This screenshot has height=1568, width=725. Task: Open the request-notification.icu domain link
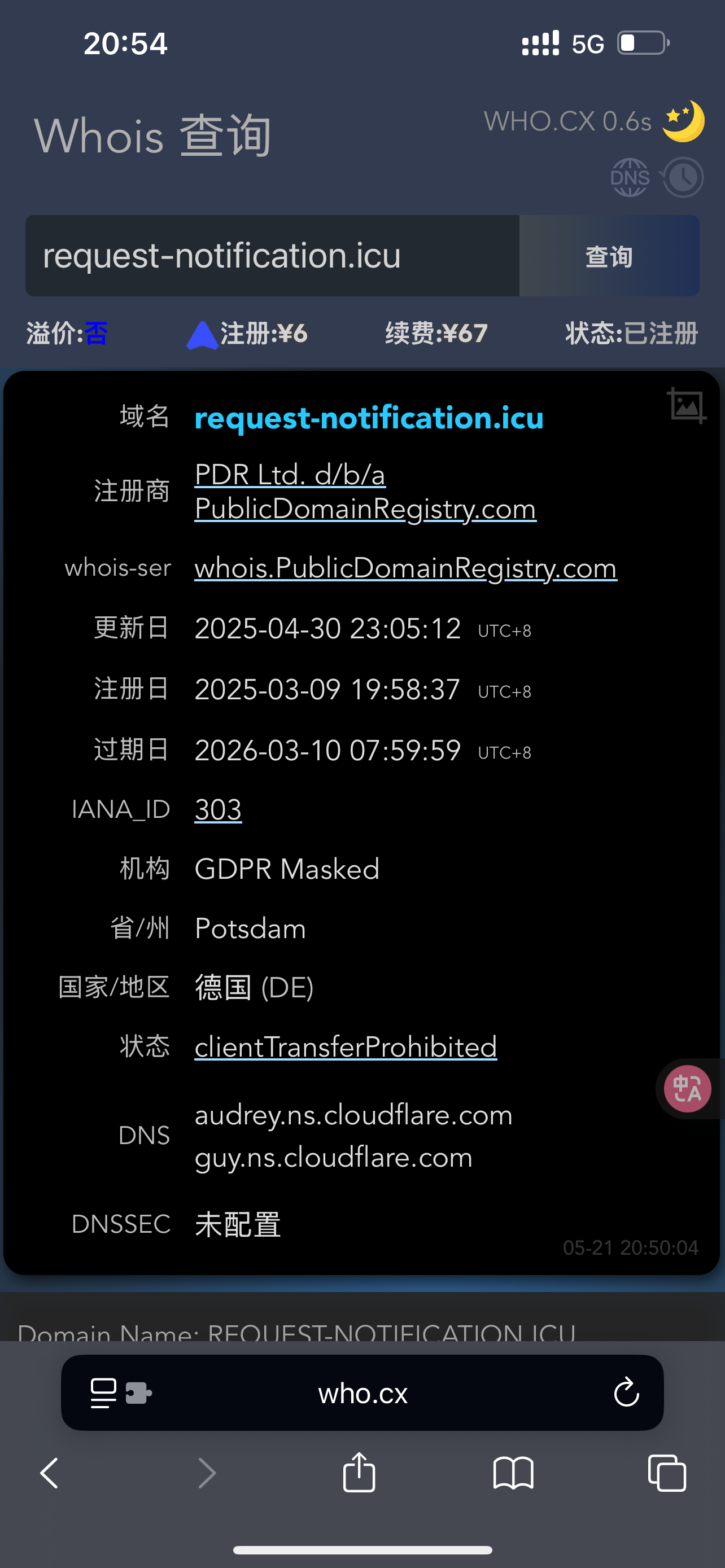[369, 418]
